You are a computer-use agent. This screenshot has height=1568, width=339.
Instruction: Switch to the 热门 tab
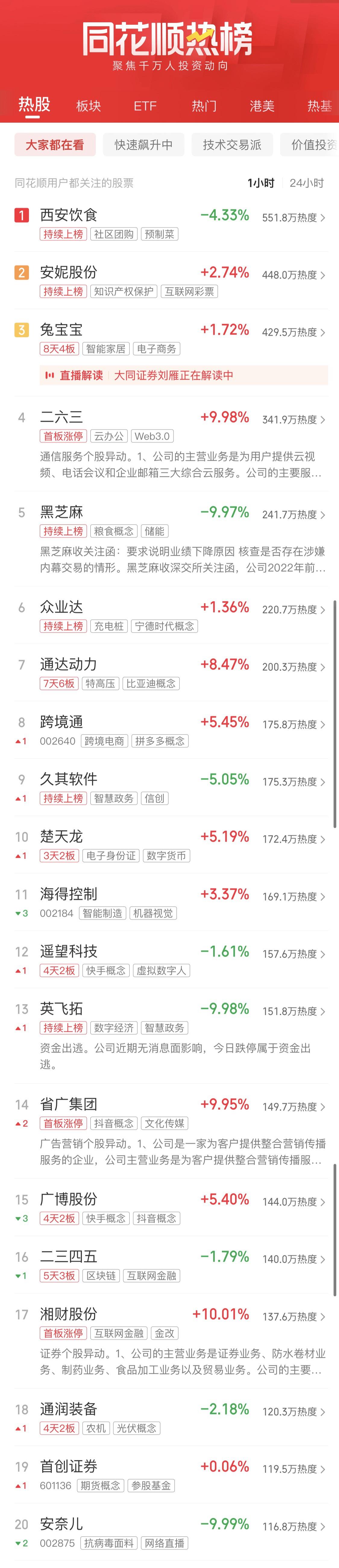(x=204, y=106)
